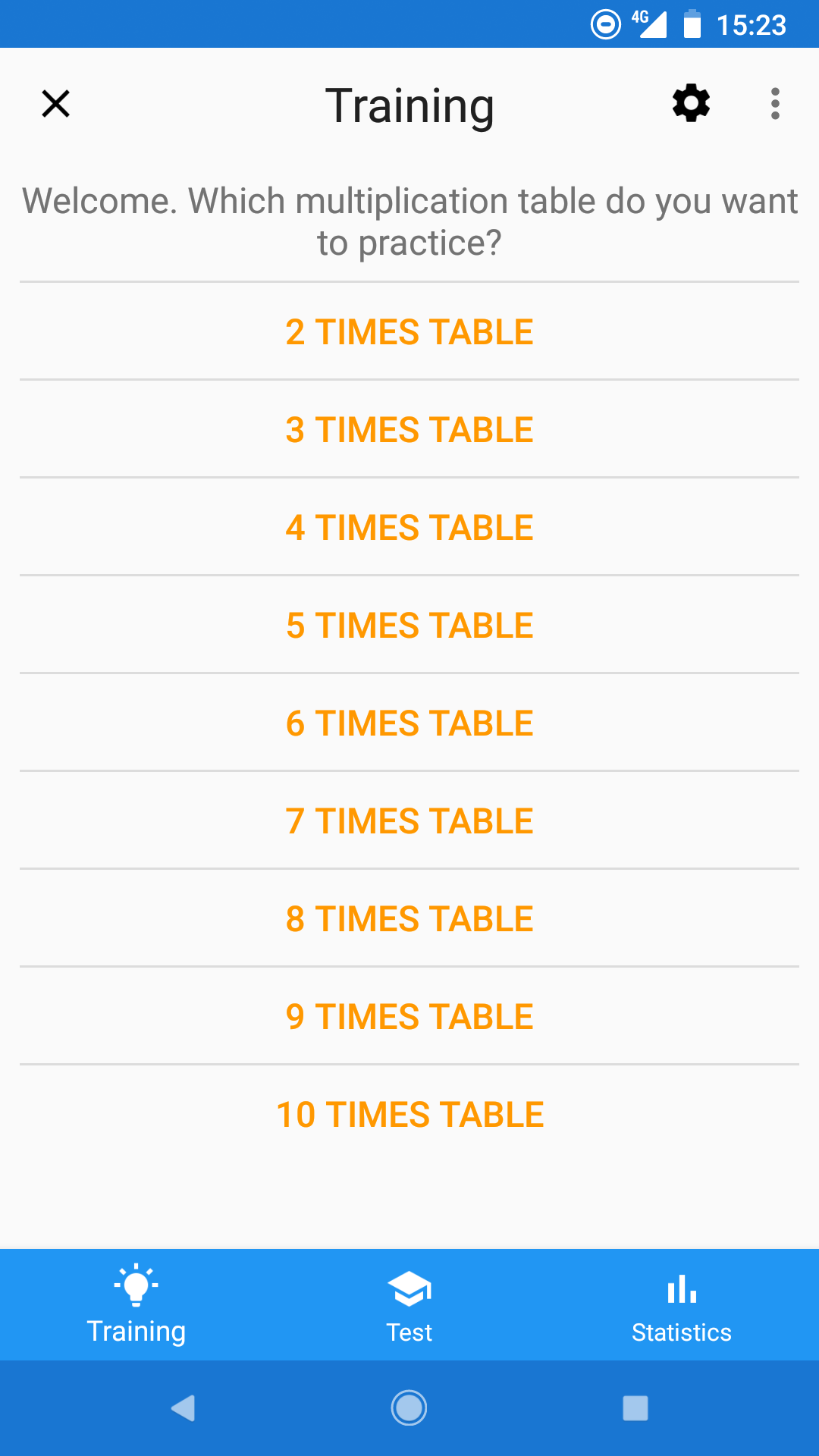The height and width of the screenshot is (1456, 819).
Task: Start the 7 times table practice
Action: (x=409, y=820)
